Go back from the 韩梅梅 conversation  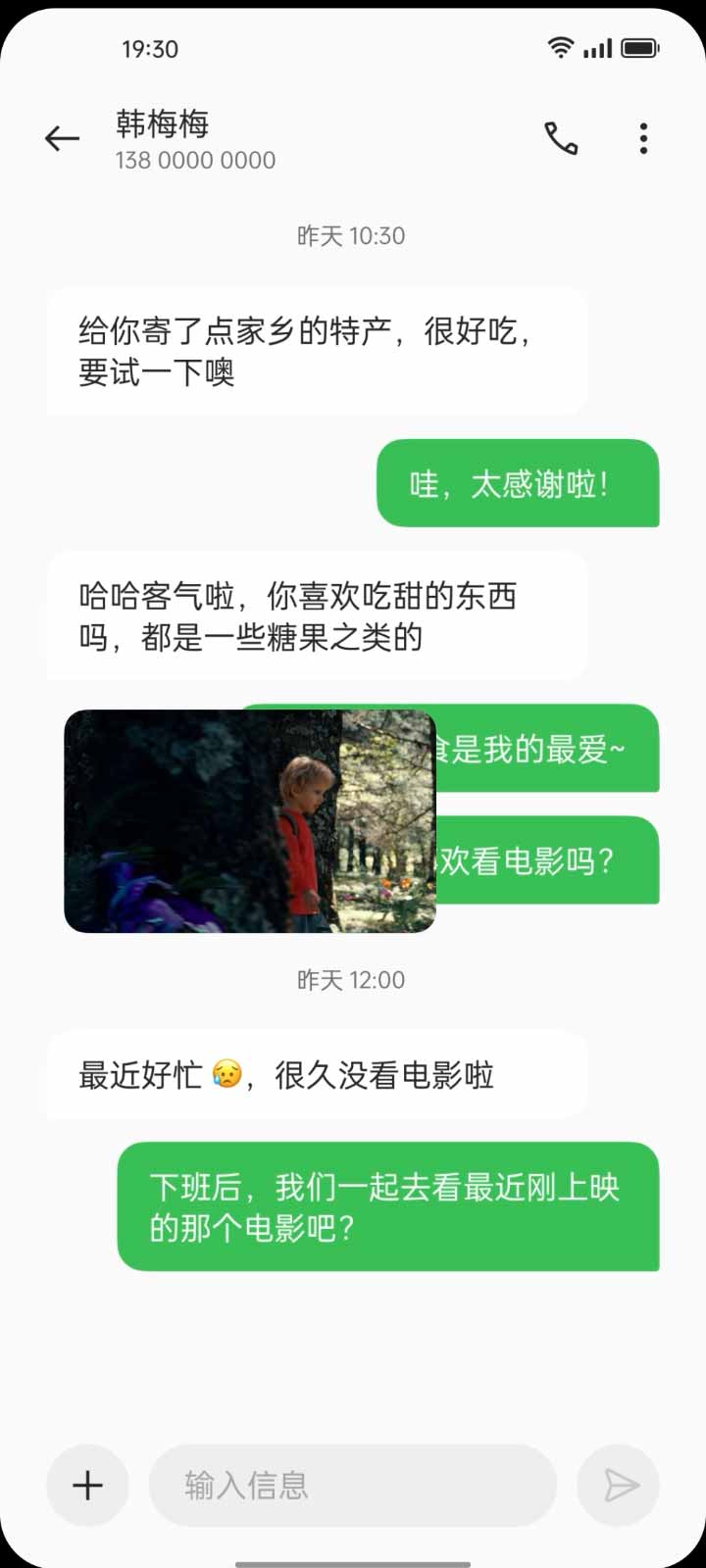(62, 139)
